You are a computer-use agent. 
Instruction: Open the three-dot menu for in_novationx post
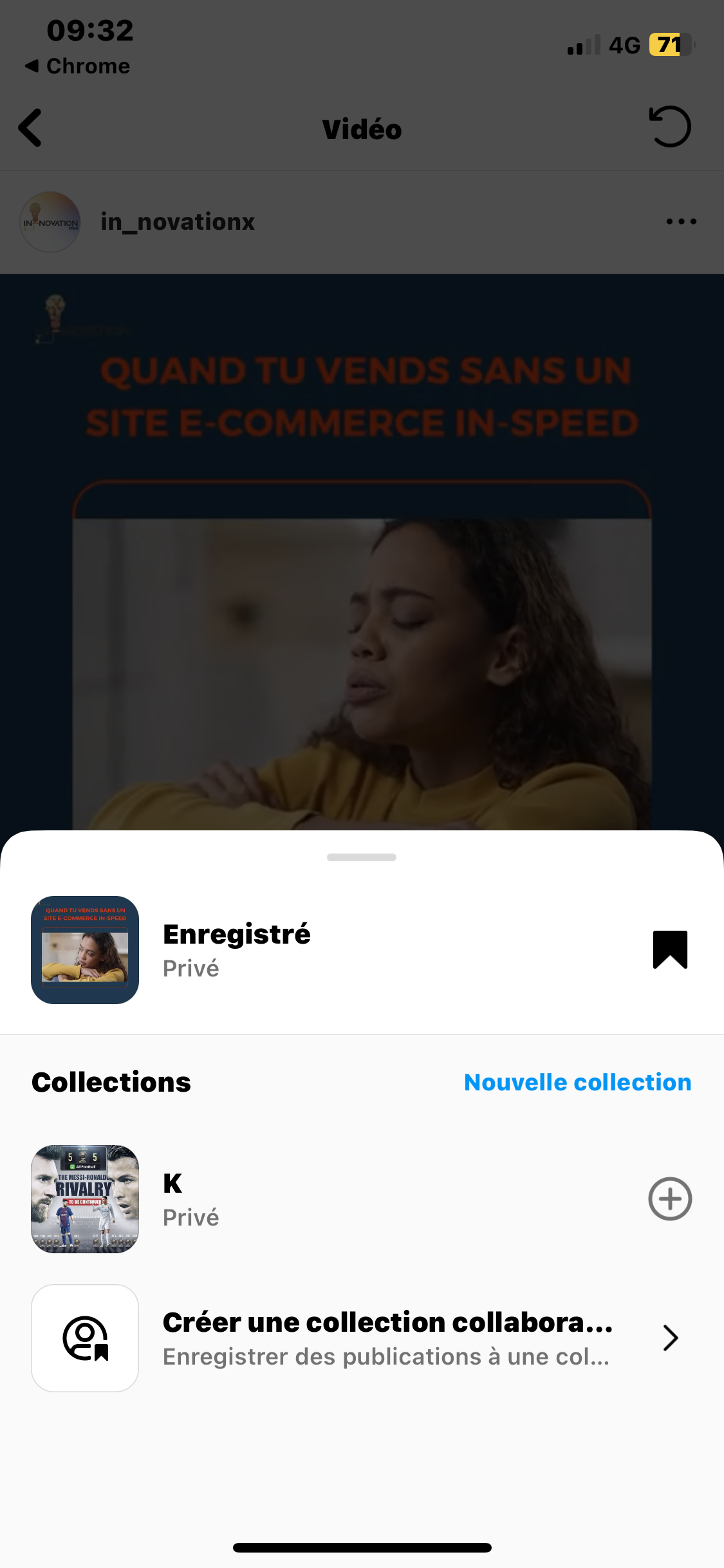[681, 221]
